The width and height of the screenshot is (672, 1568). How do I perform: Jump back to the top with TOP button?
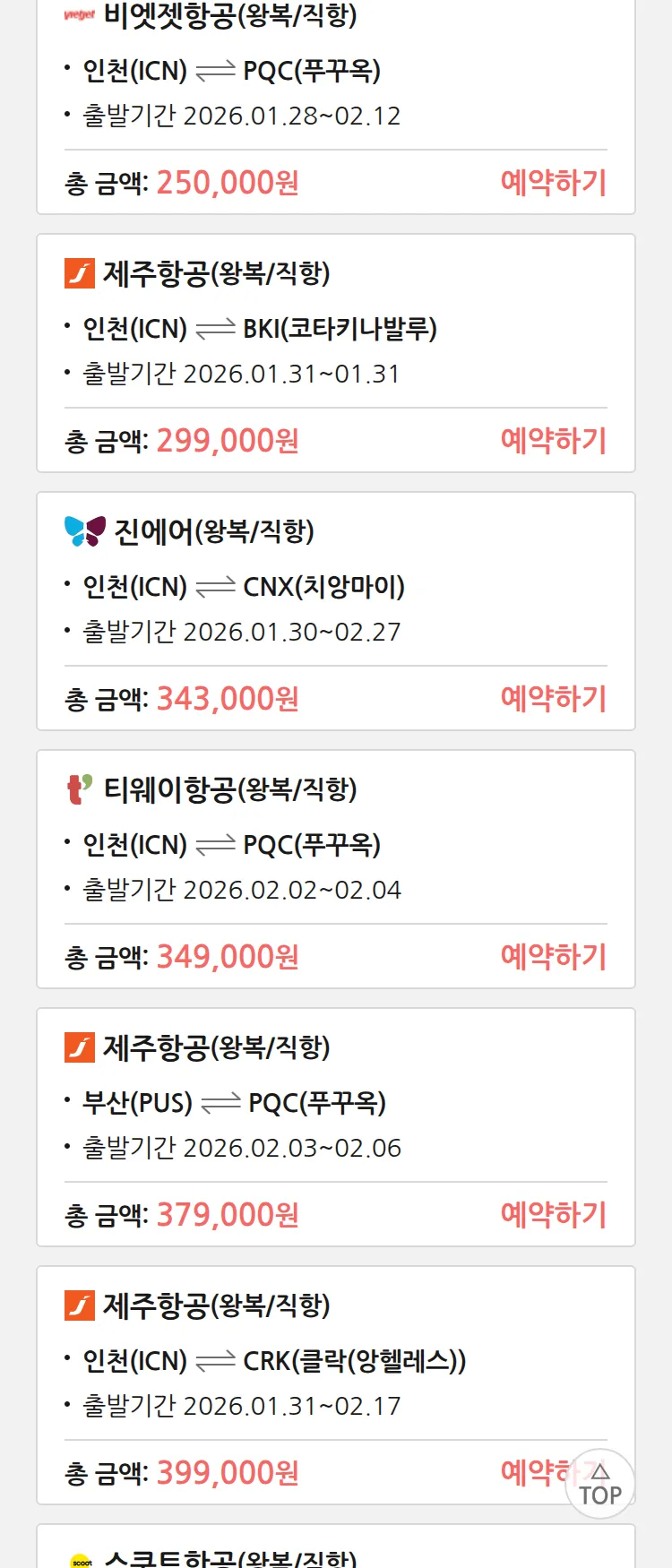pyautogui.click(x=600, y=1485)
